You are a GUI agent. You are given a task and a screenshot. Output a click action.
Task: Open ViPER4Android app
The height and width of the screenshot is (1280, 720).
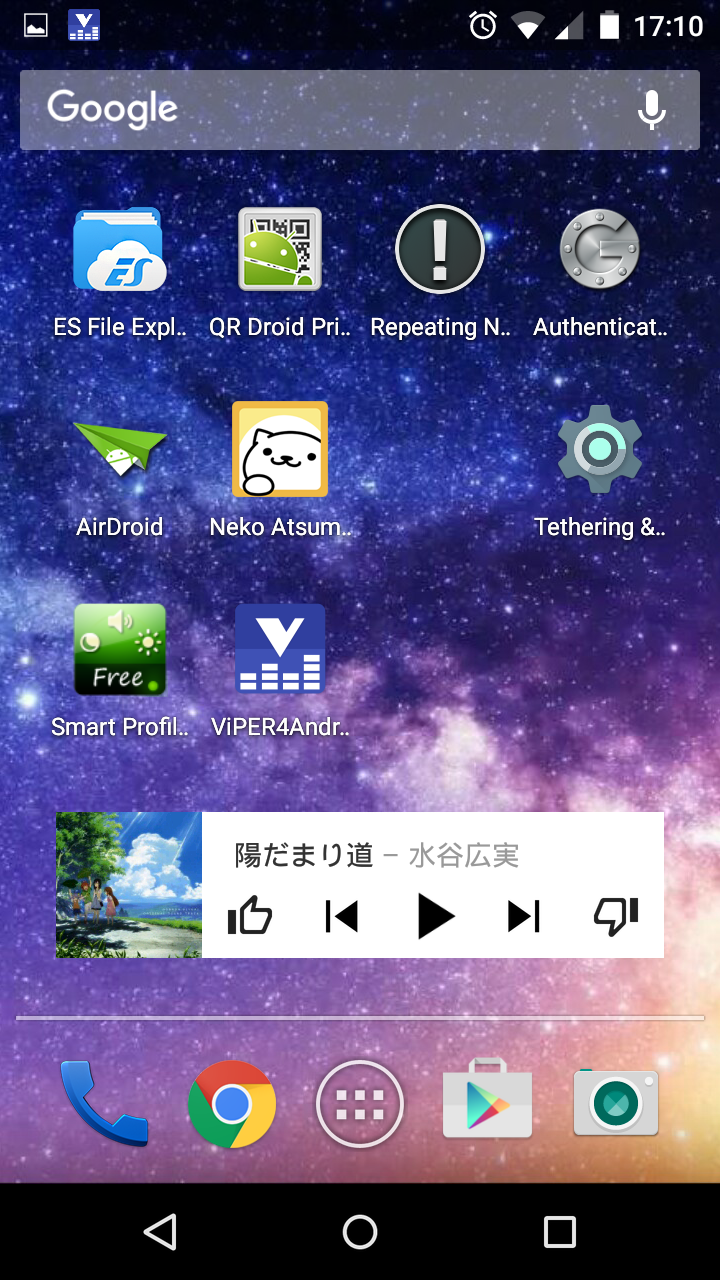(x=280, y=650)
